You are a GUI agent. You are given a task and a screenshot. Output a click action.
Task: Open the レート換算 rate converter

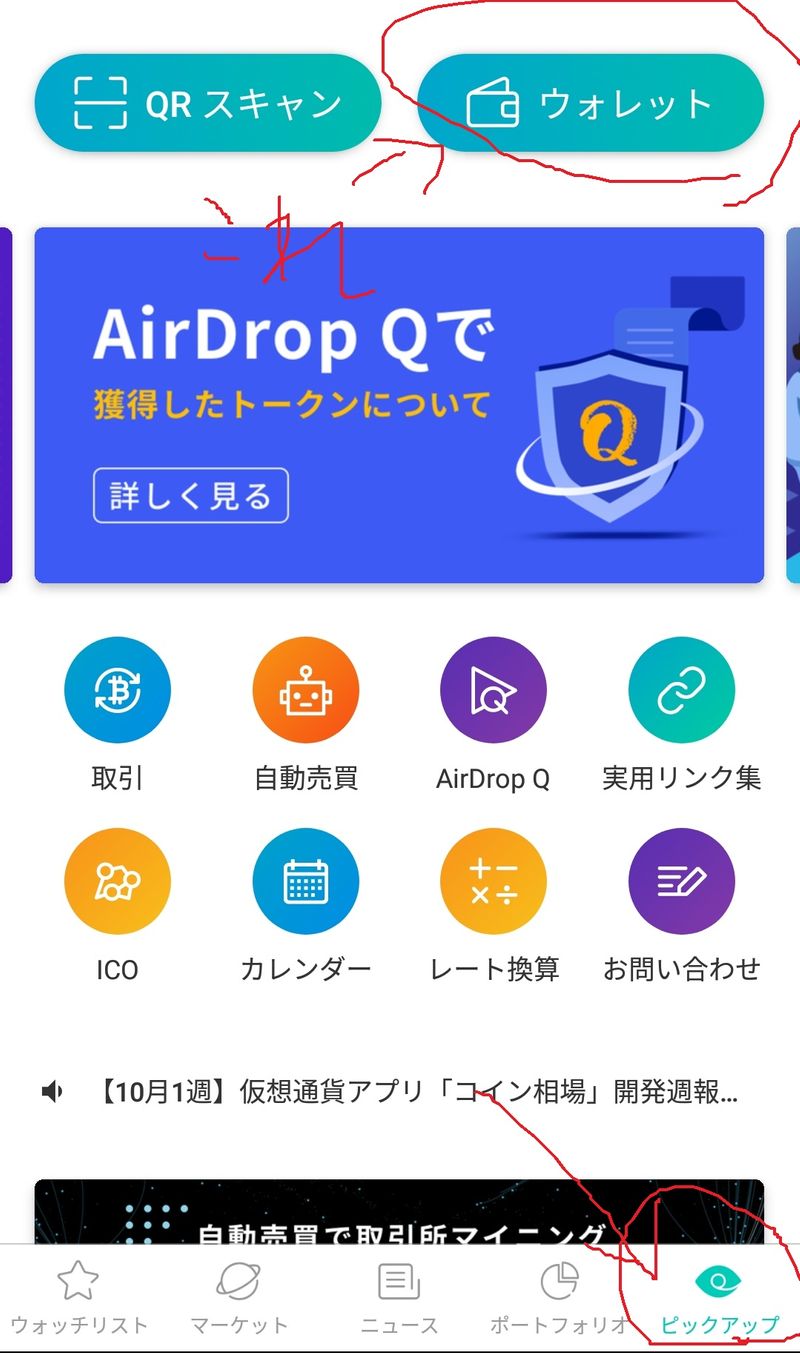tap(493, 882)
